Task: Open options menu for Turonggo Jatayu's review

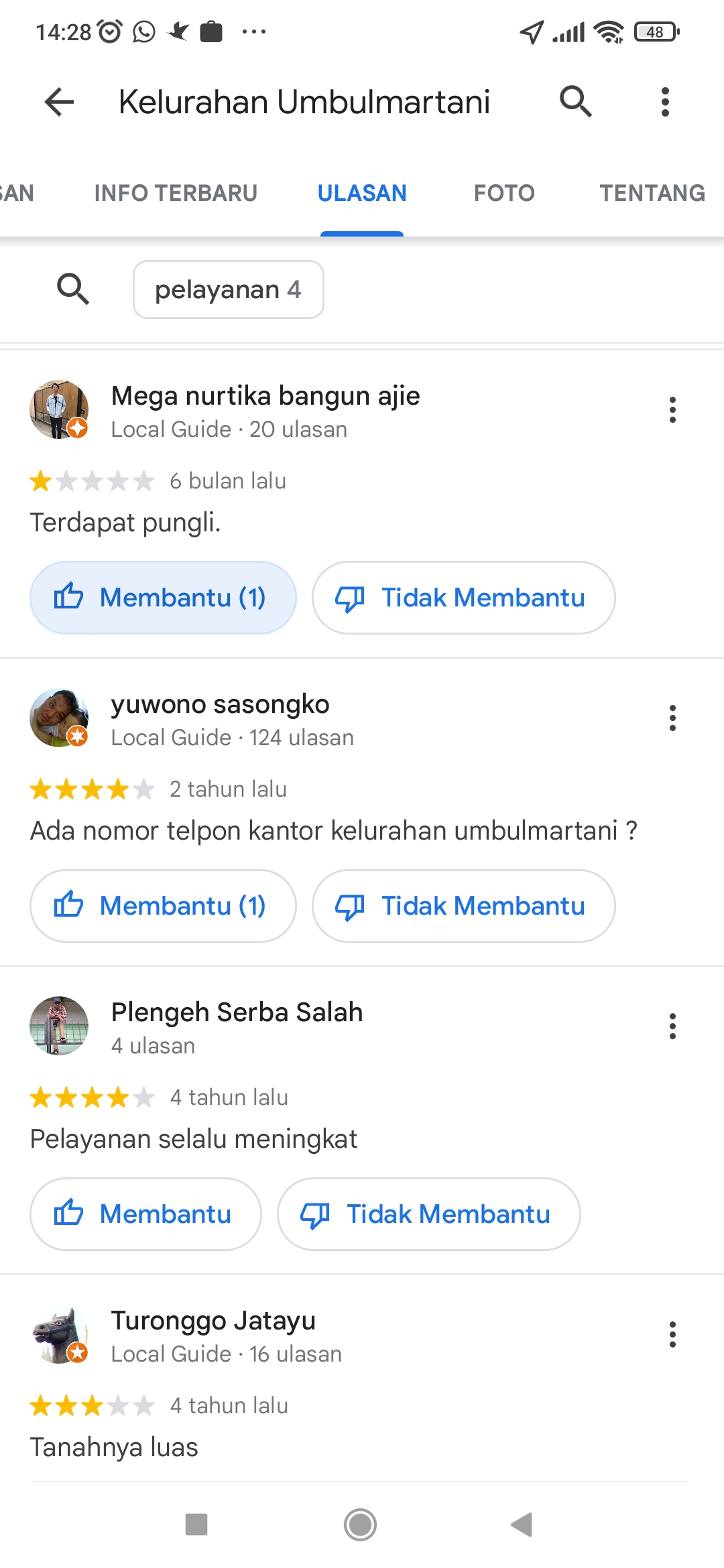Action: [672, 1334]
